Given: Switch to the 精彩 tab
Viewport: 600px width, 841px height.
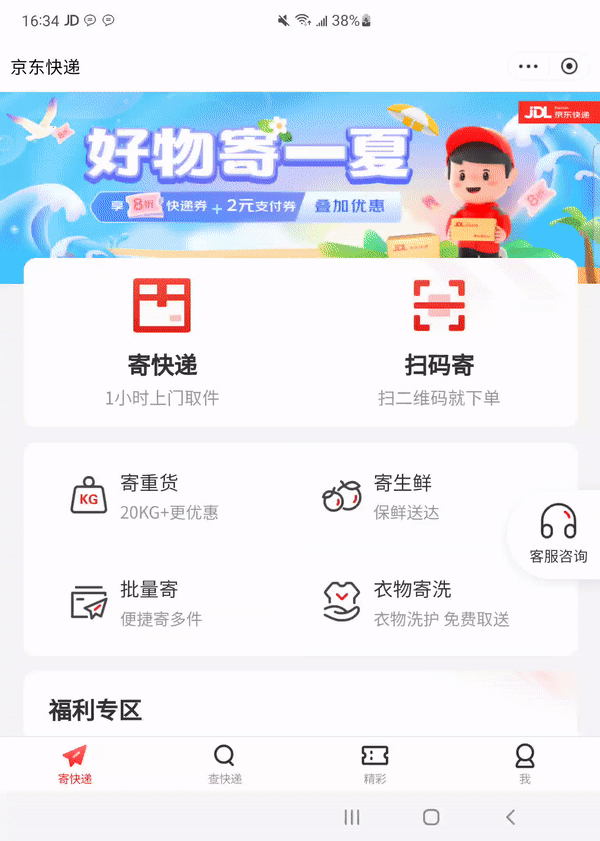Looking at the screenshot, I should click(x=375, y=764).
